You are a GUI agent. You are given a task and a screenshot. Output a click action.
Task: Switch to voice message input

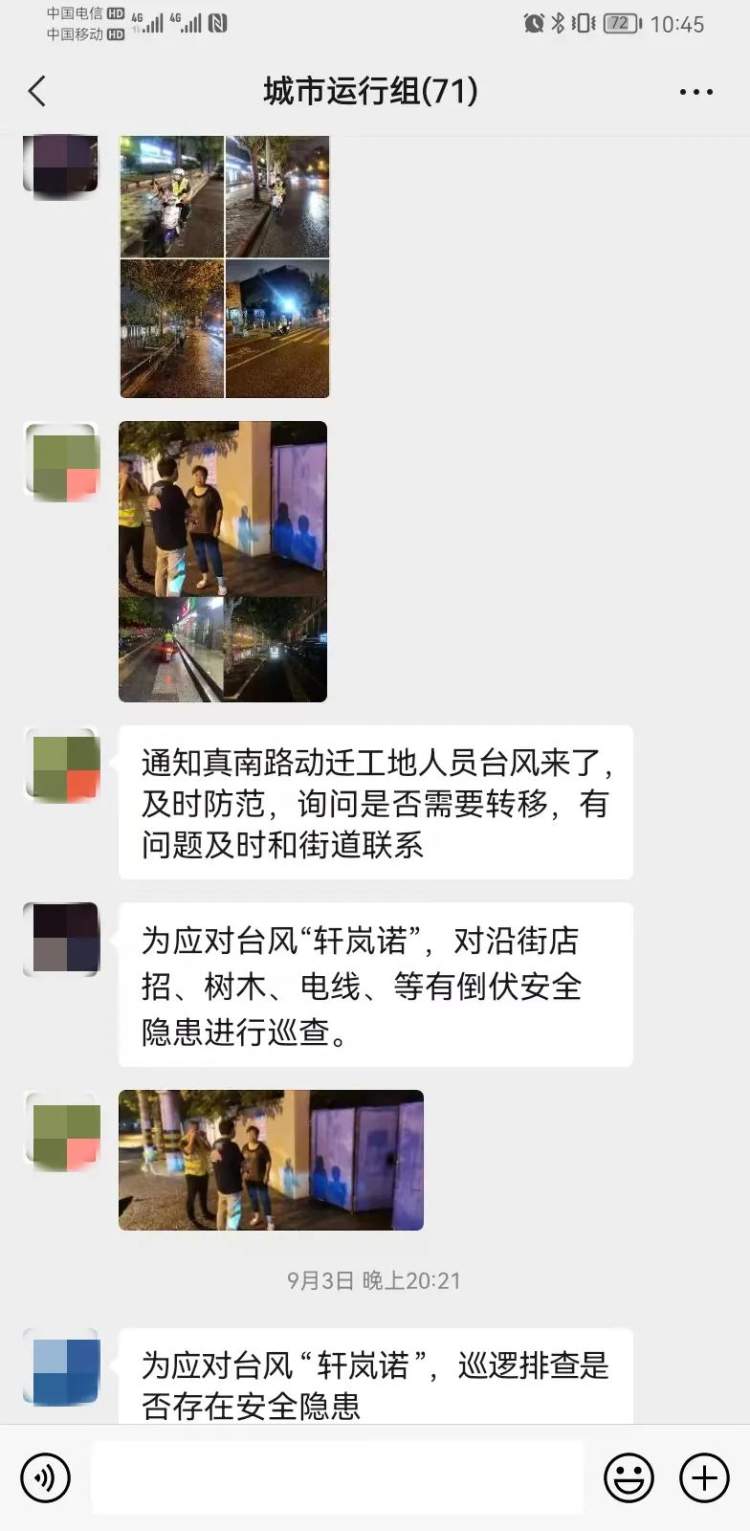(x=46, y=1478)
